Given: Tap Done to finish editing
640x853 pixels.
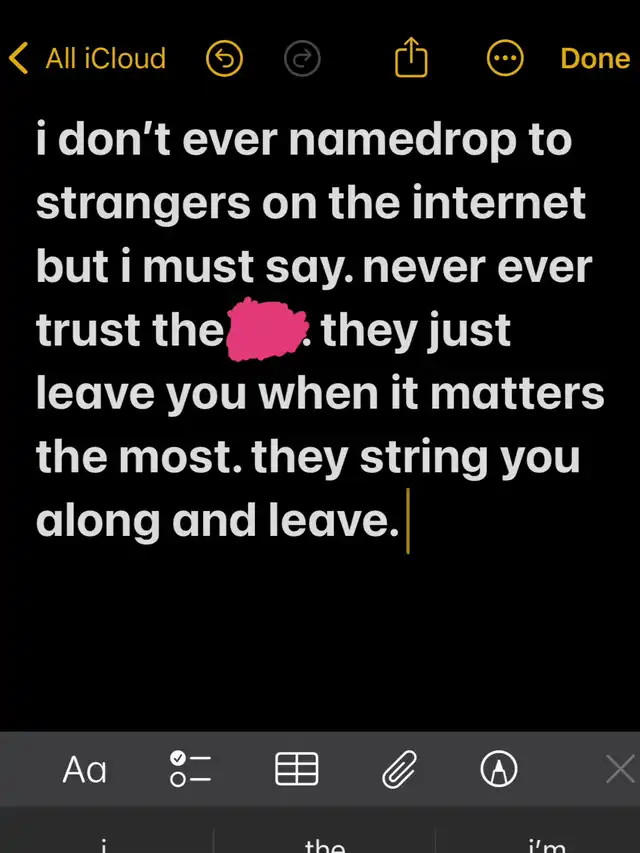Looking at the screenshot, I should click(594, 59).
